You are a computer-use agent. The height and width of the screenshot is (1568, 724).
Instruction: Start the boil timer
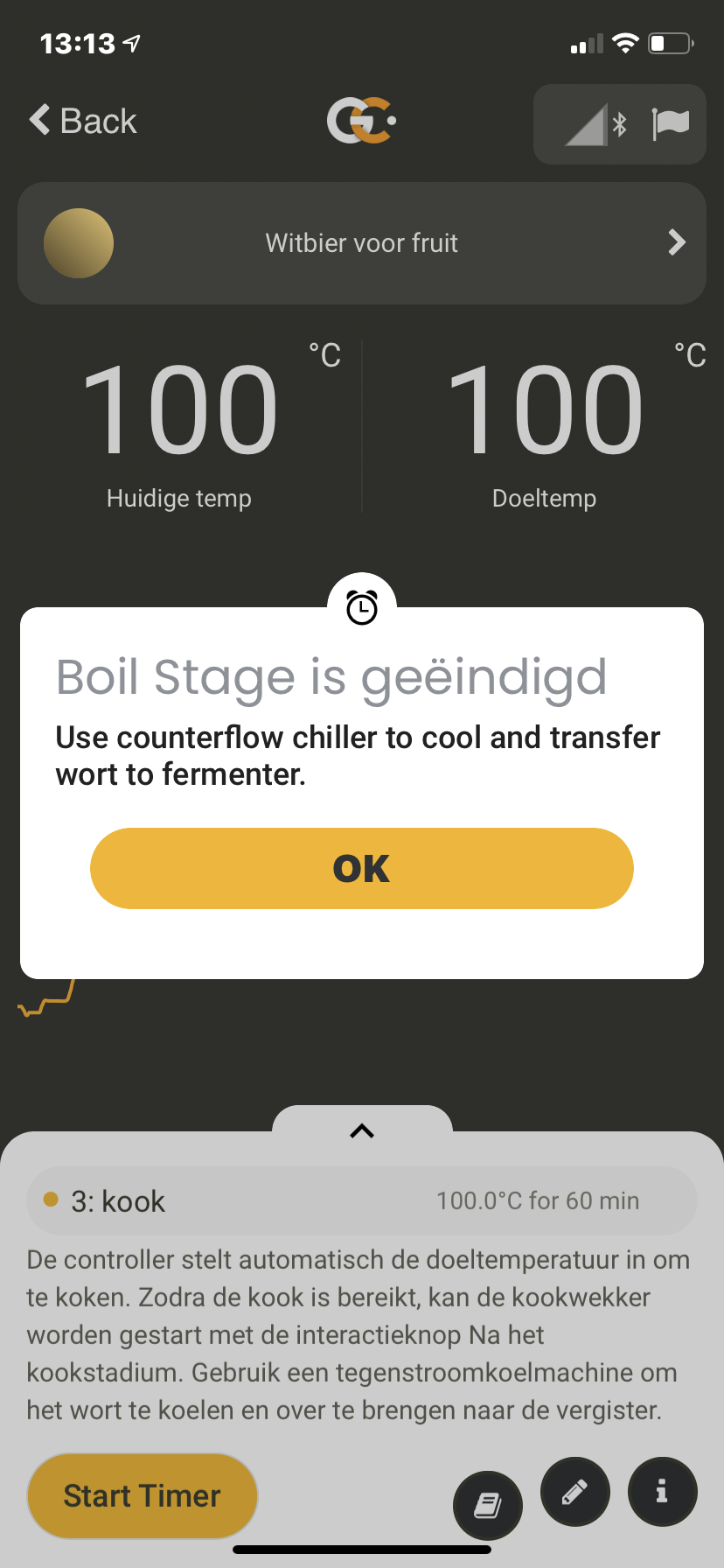pyautogui.click(x=142, y=1495)
